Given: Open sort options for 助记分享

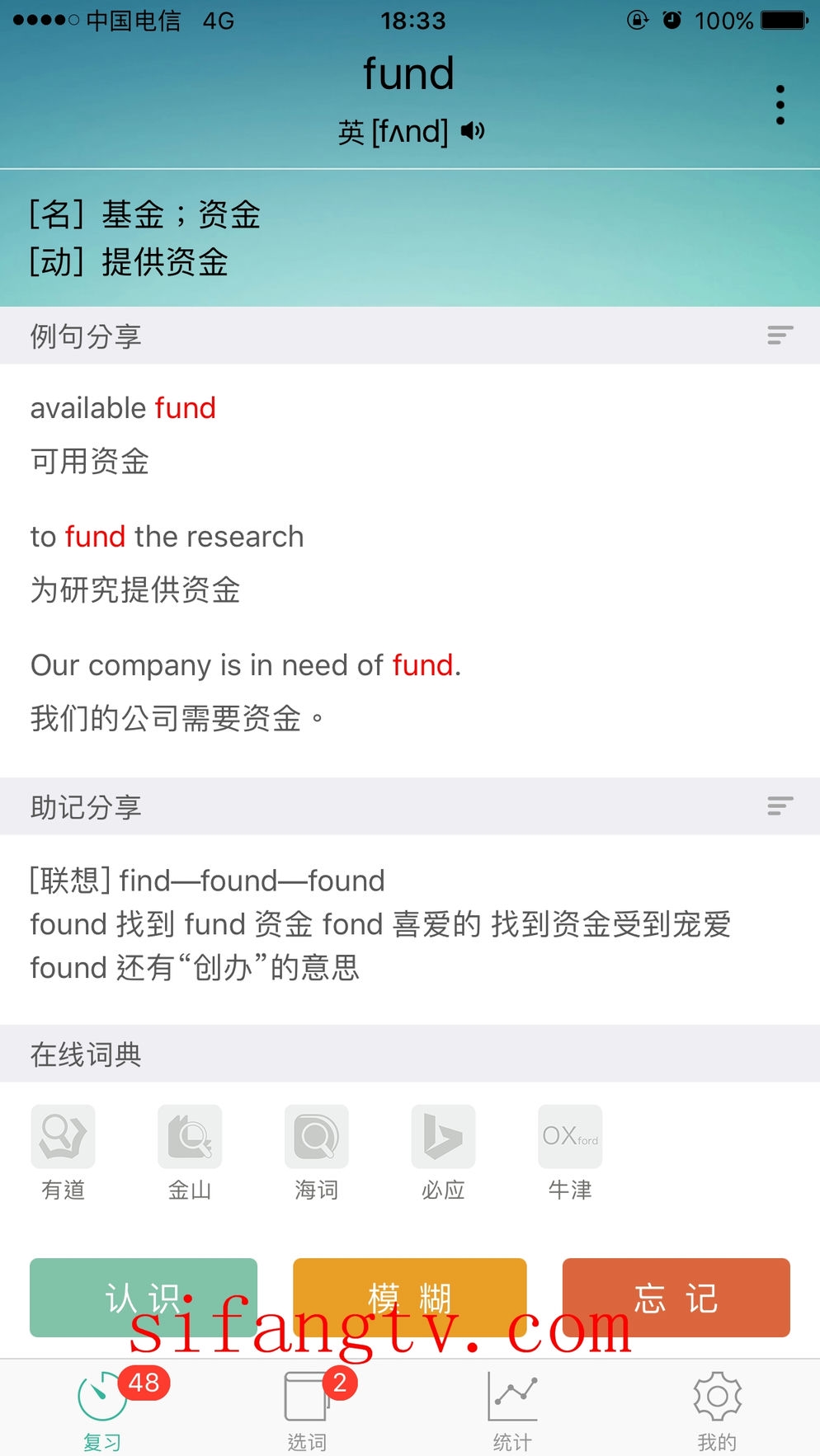Looking at the screenshot, I should point(780,805).
